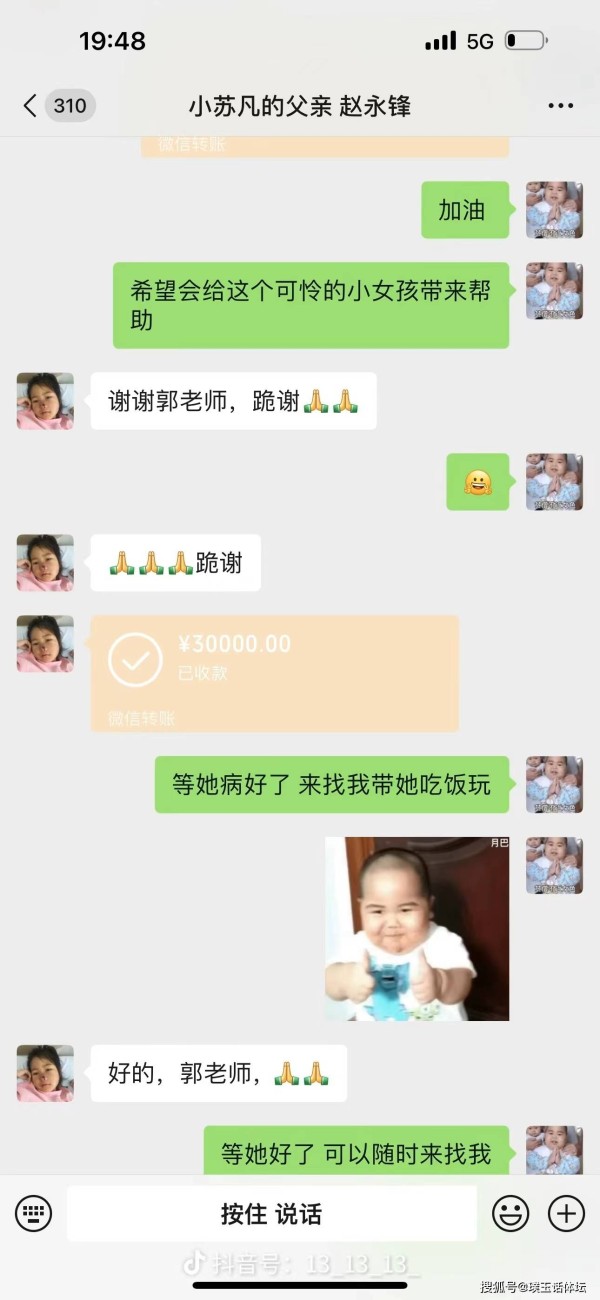Open the plus attachments menu
Viewport: 600px width, 1300px height.
566,1214
